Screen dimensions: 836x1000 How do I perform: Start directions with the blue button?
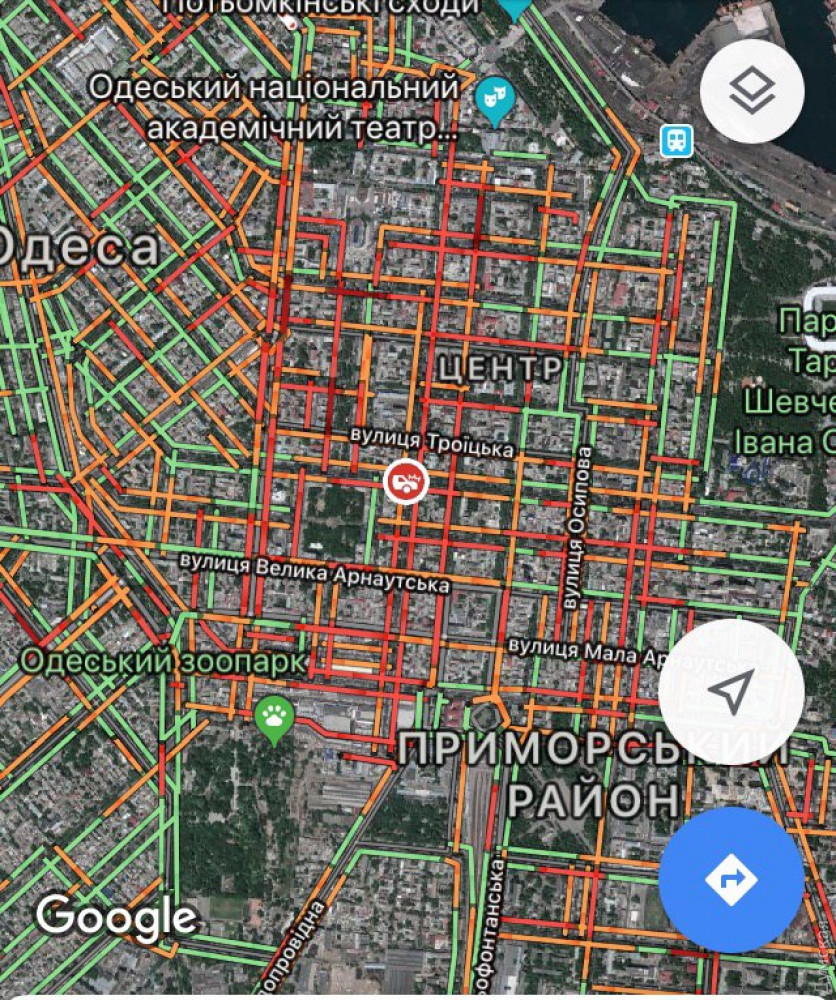click(x=731, y=880)
